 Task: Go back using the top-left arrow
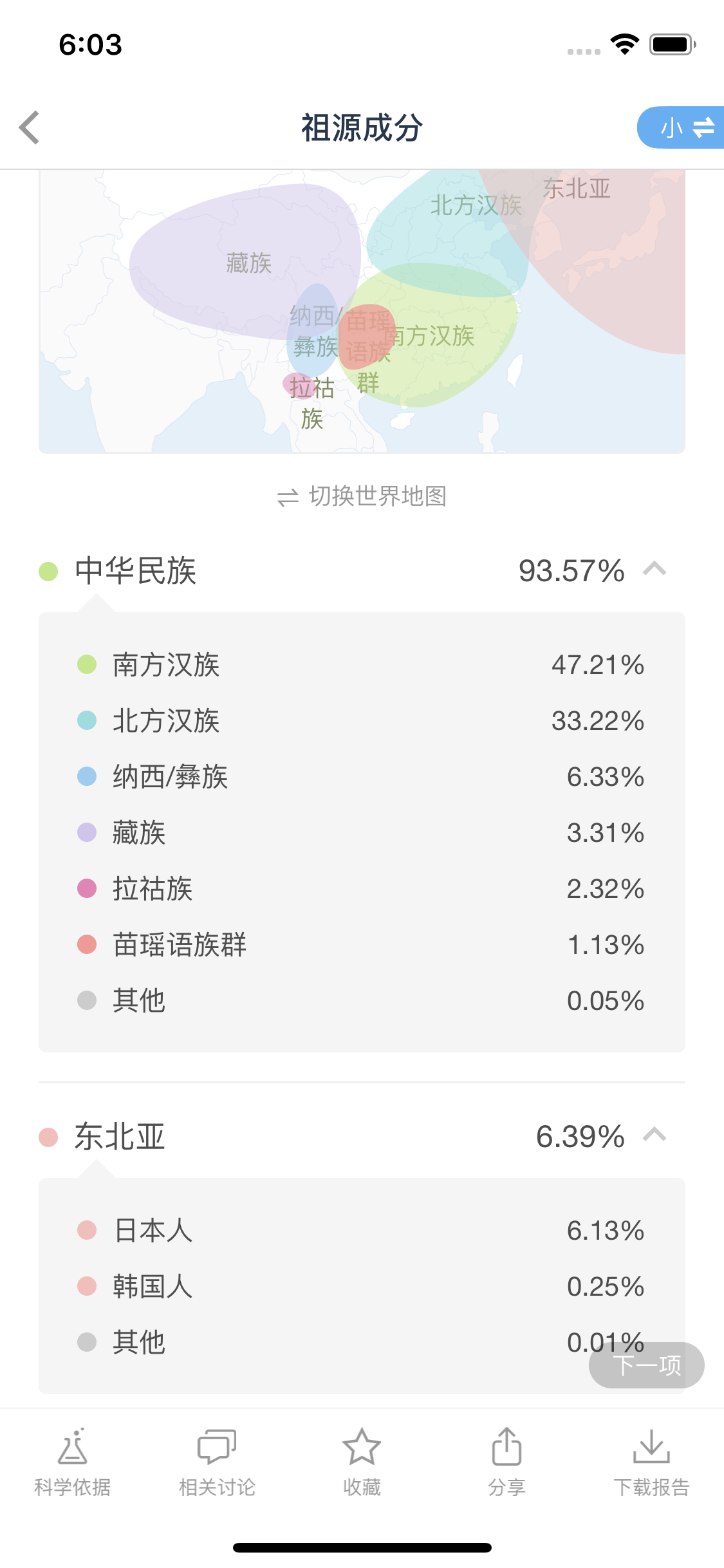[x=30, y=127]
